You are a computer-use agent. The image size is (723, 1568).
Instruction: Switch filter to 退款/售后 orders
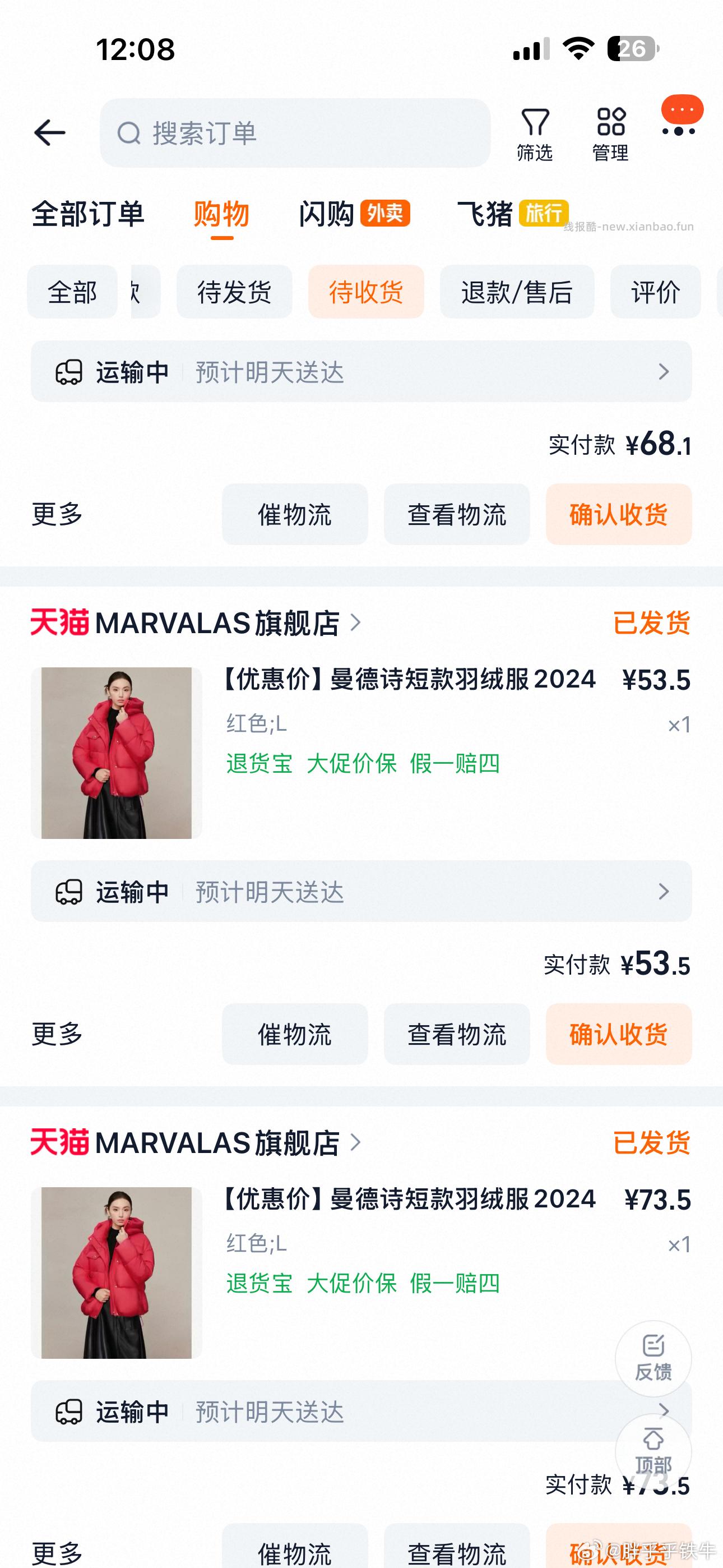pyautogui.click(x=516, y=292)
